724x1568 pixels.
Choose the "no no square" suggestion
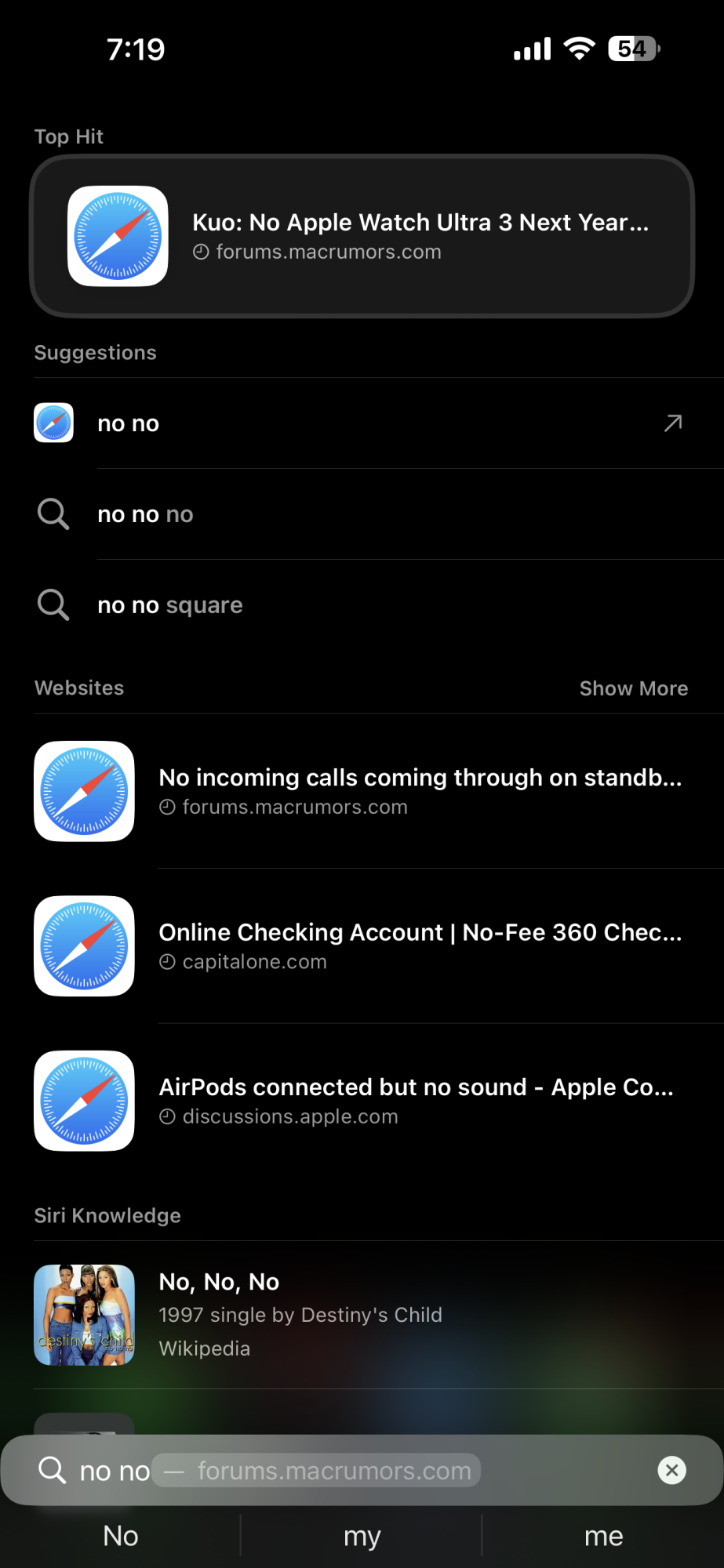pyautogui.click(x=362, y=605)
